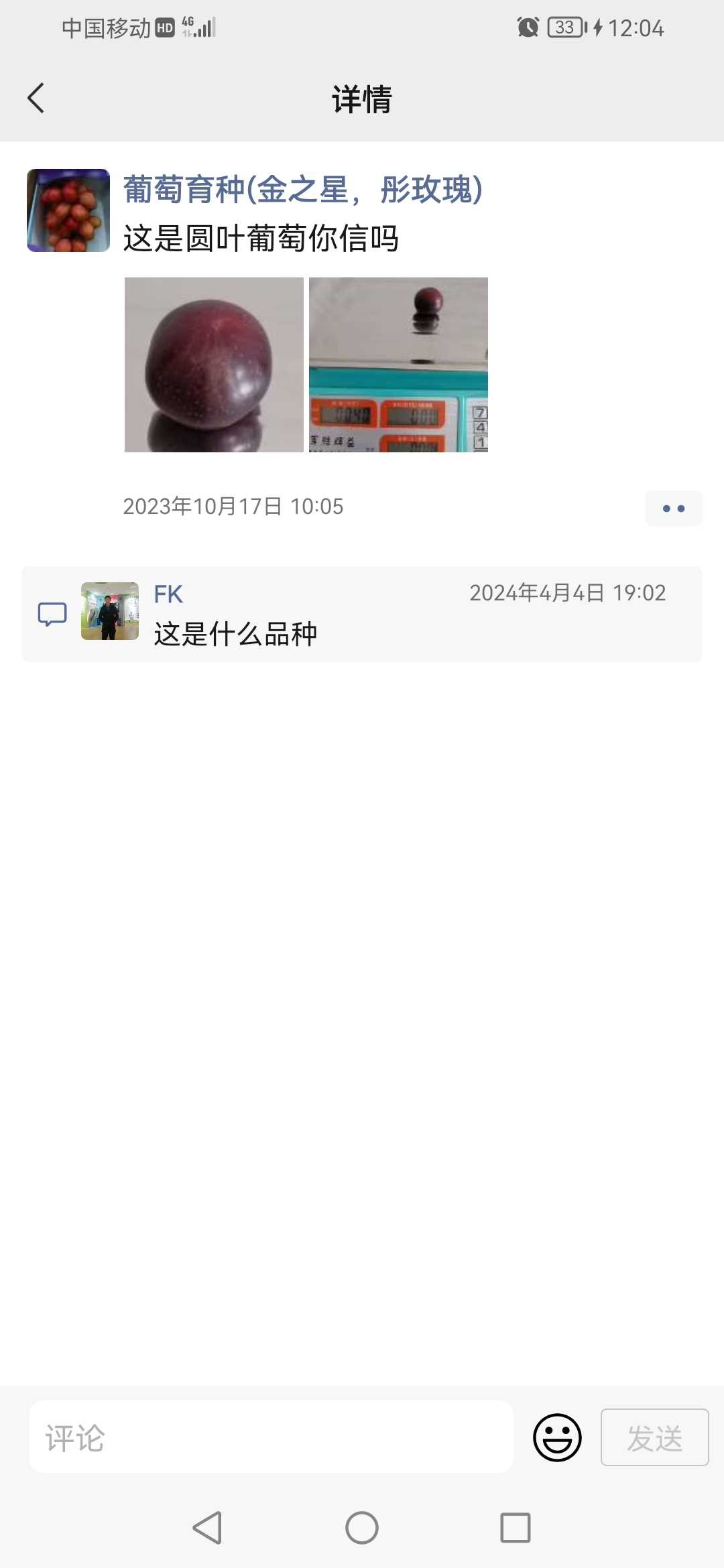View the grape on scale photo
Screen dimensions: 724x1568
pyautogui.click(x=398, y=365)
